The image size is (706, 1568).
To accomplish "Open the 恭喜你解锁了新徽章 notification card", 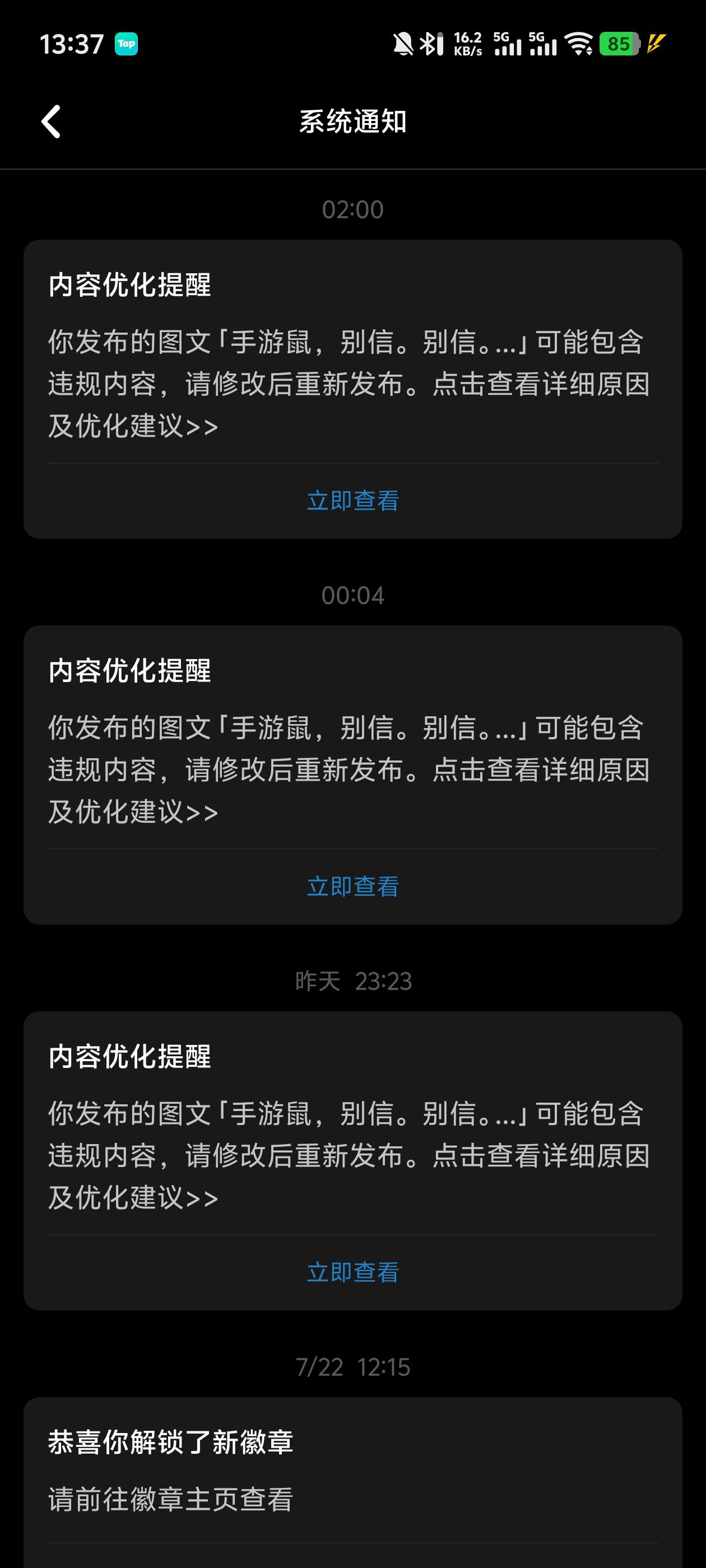I will (352, 1482).
